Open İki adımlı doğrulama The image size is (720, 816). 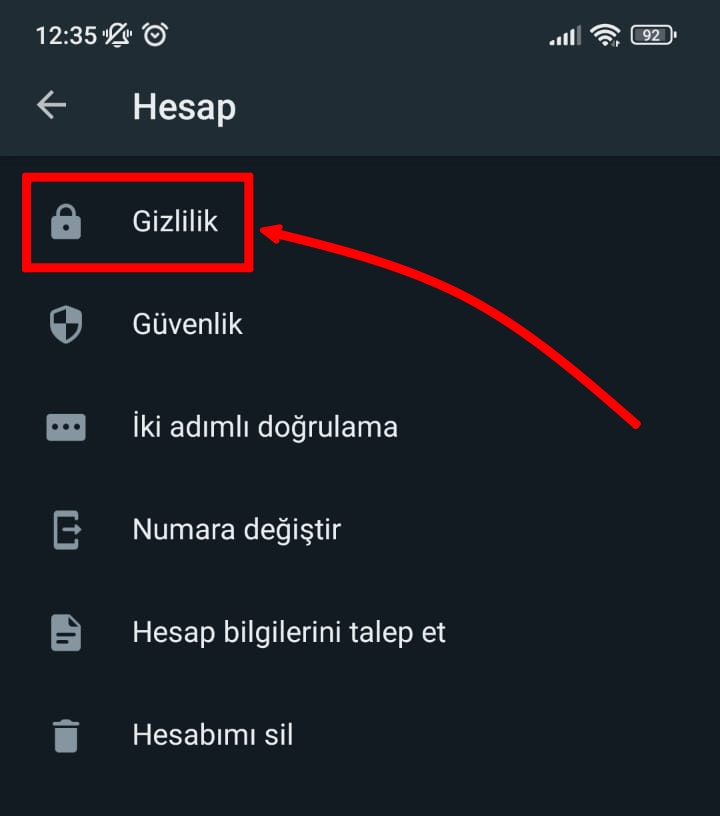[264, 427]
